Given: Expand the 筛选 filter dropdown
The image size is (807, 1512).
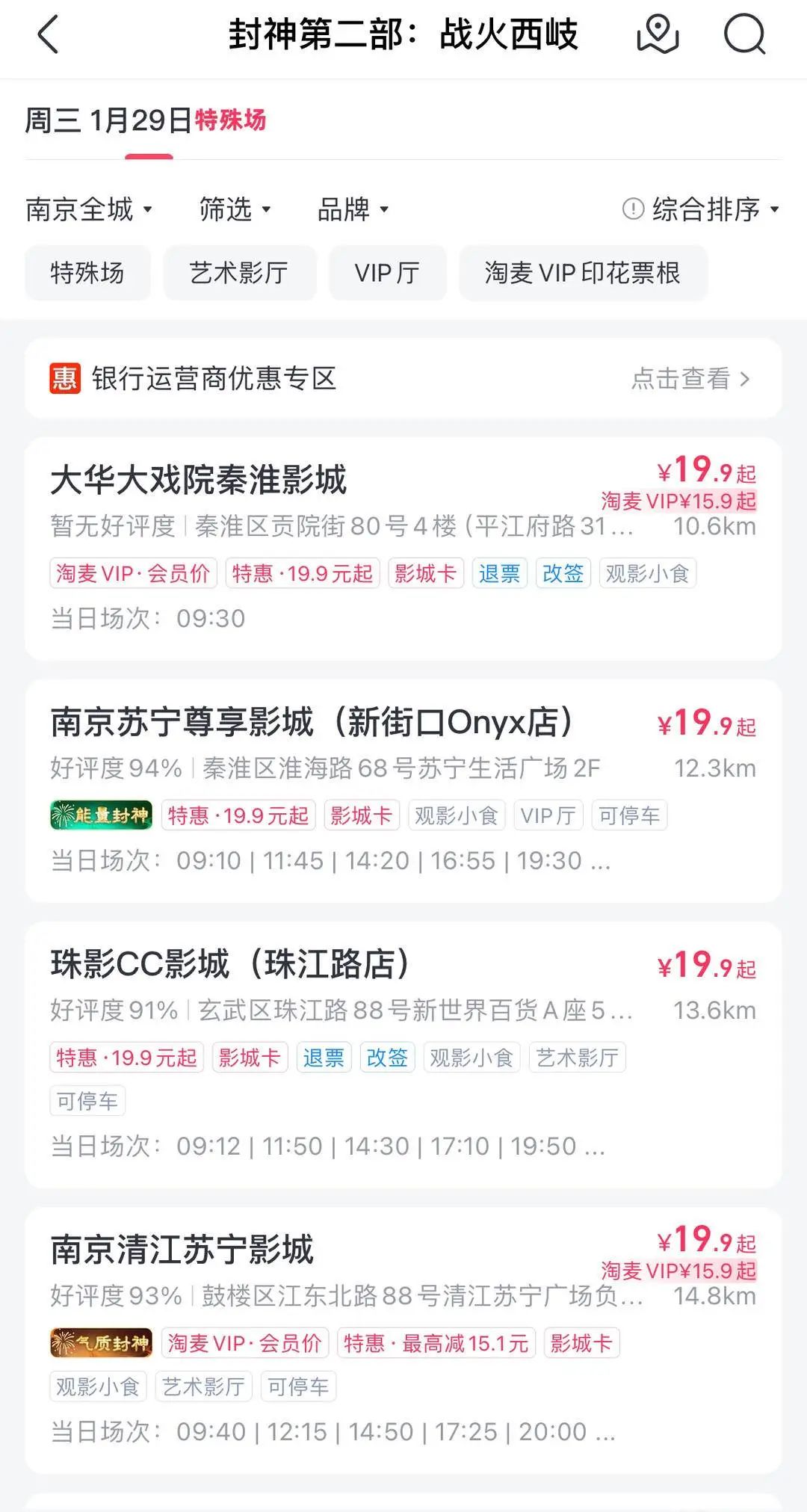Looking at the screenshot, I should pyautogui.click(x=235, y=209).
